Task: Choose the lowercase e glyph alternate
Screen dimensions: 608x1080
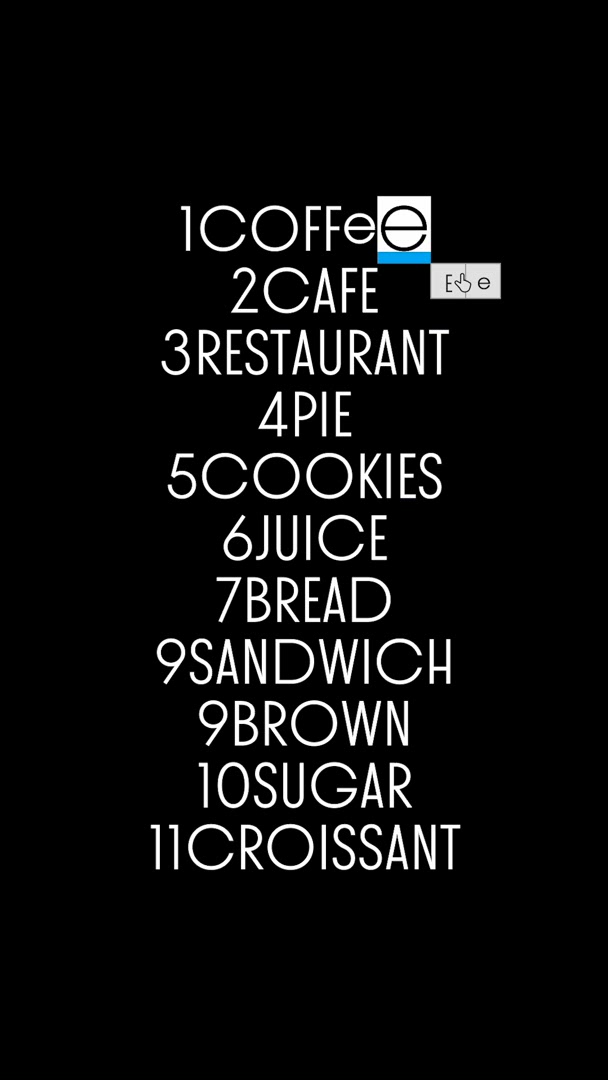Action: point(484,282)
